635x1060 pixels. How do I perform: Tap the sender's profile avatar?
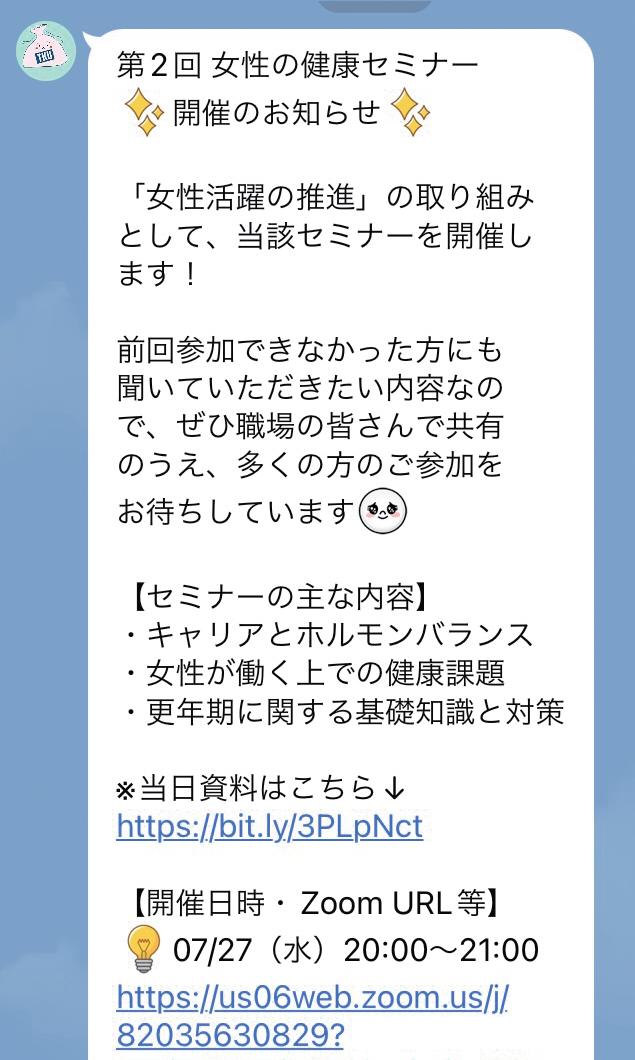tap(46, 51)
